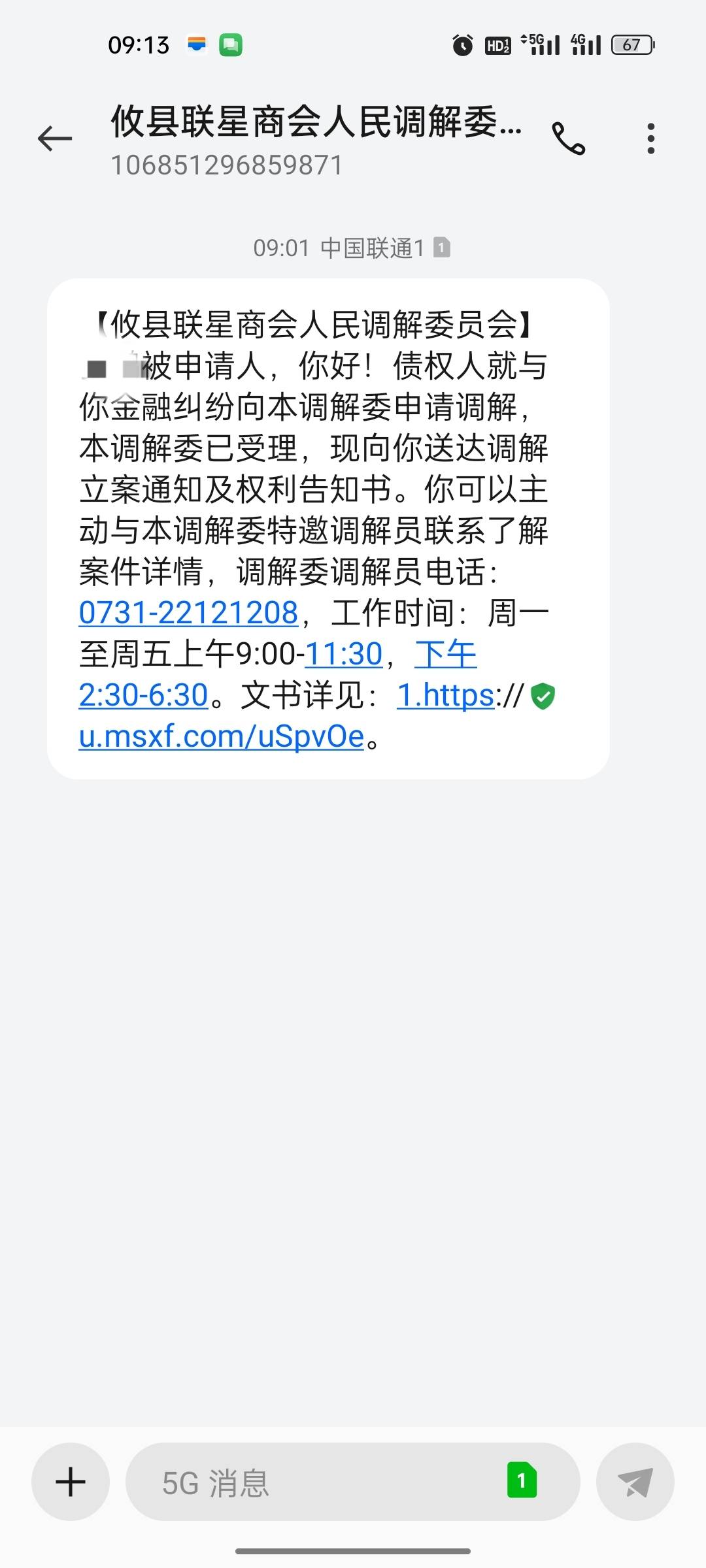Image resolution: width=706 pixels, height=1568 pixels.
Task: Go back to the message list
Action: [55, 139]
